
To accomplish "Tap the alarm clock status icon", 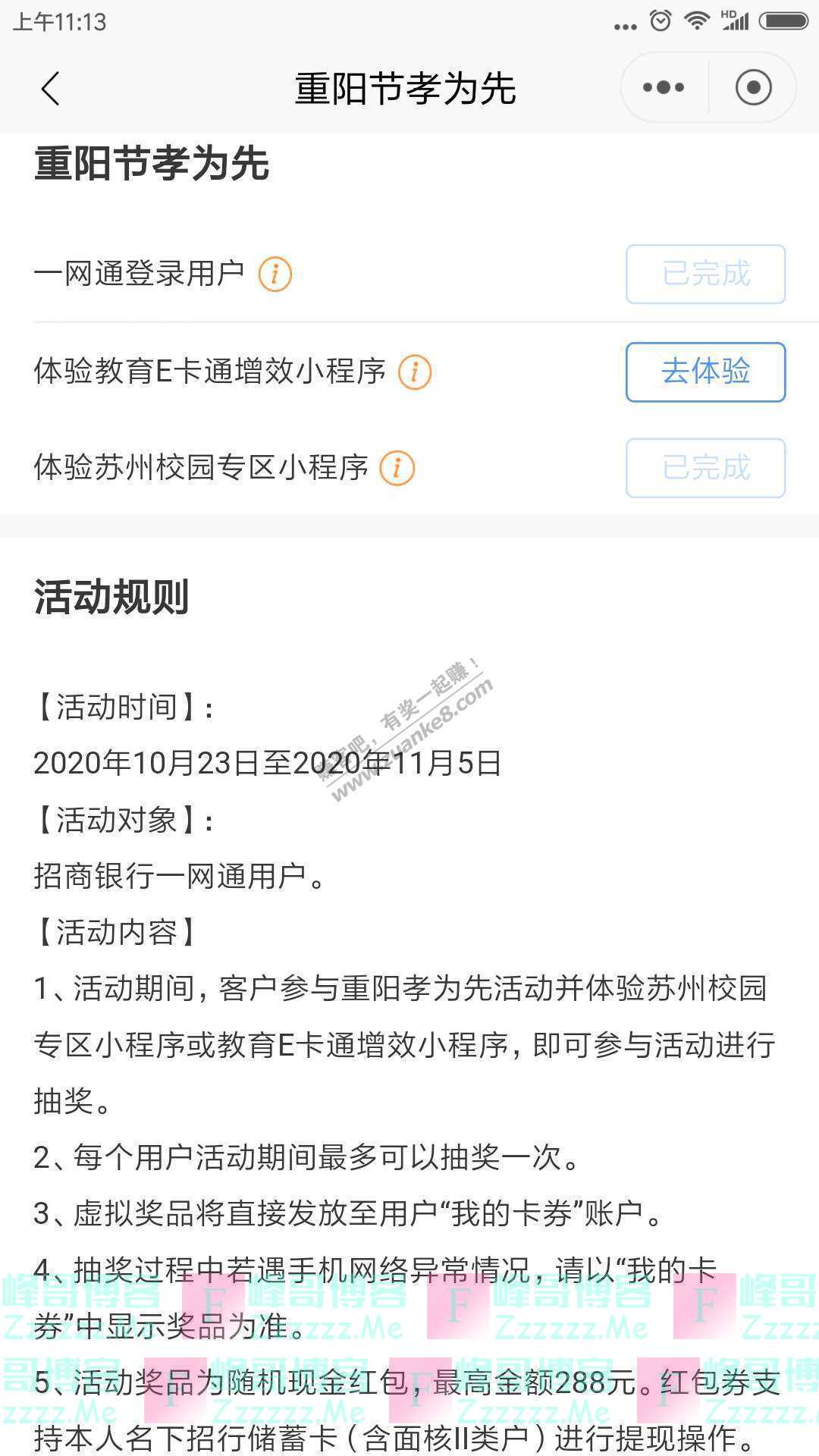I will tap(659, 23).
